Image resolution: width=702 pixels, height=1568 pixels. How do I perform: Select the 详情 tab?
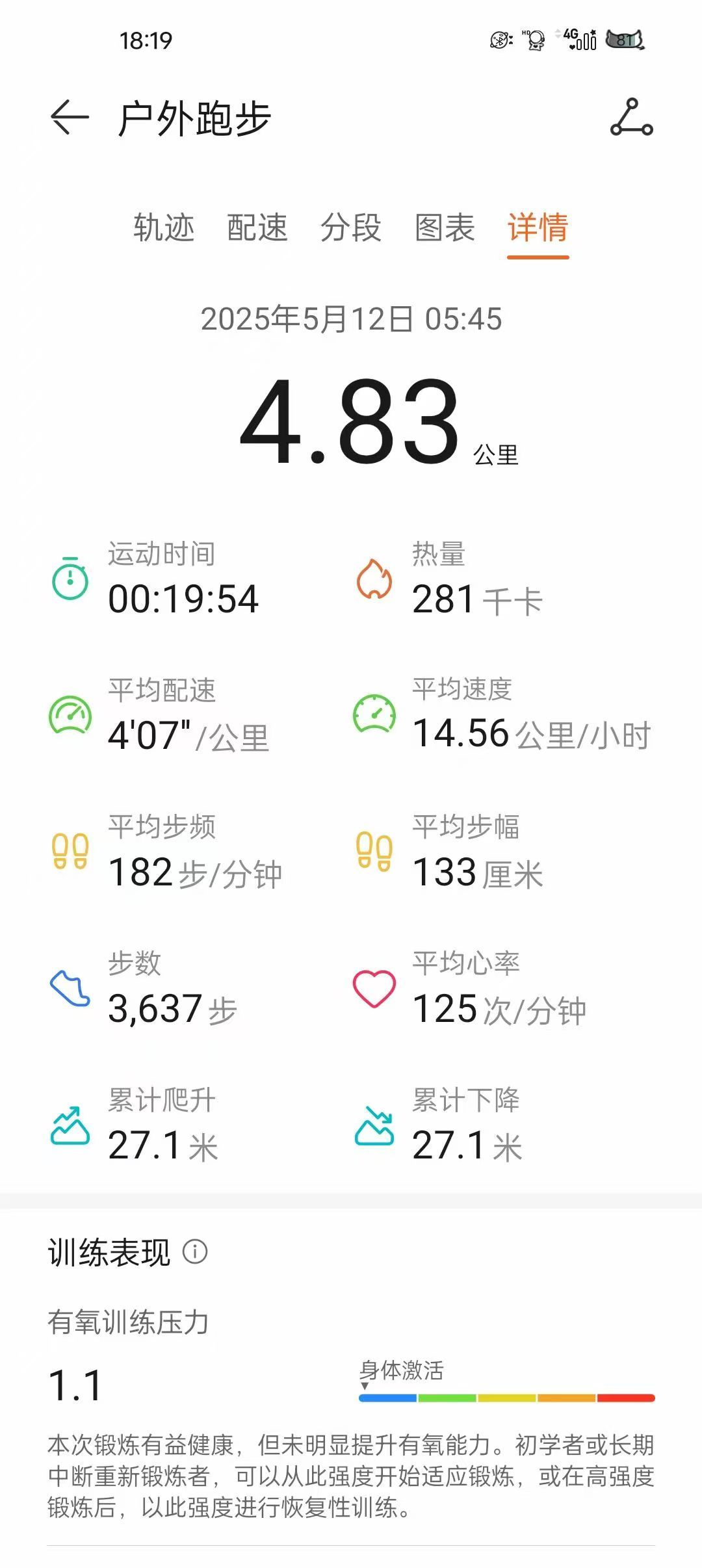[x=538, y=228]
